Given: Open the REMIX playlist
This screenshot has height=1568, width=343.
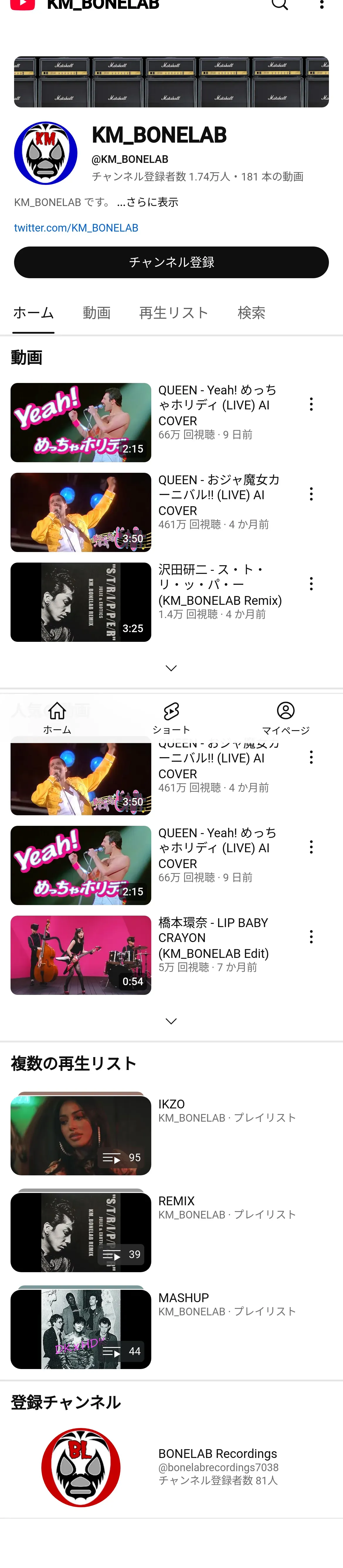Looking at the screenshot, I should point(81,1232).
